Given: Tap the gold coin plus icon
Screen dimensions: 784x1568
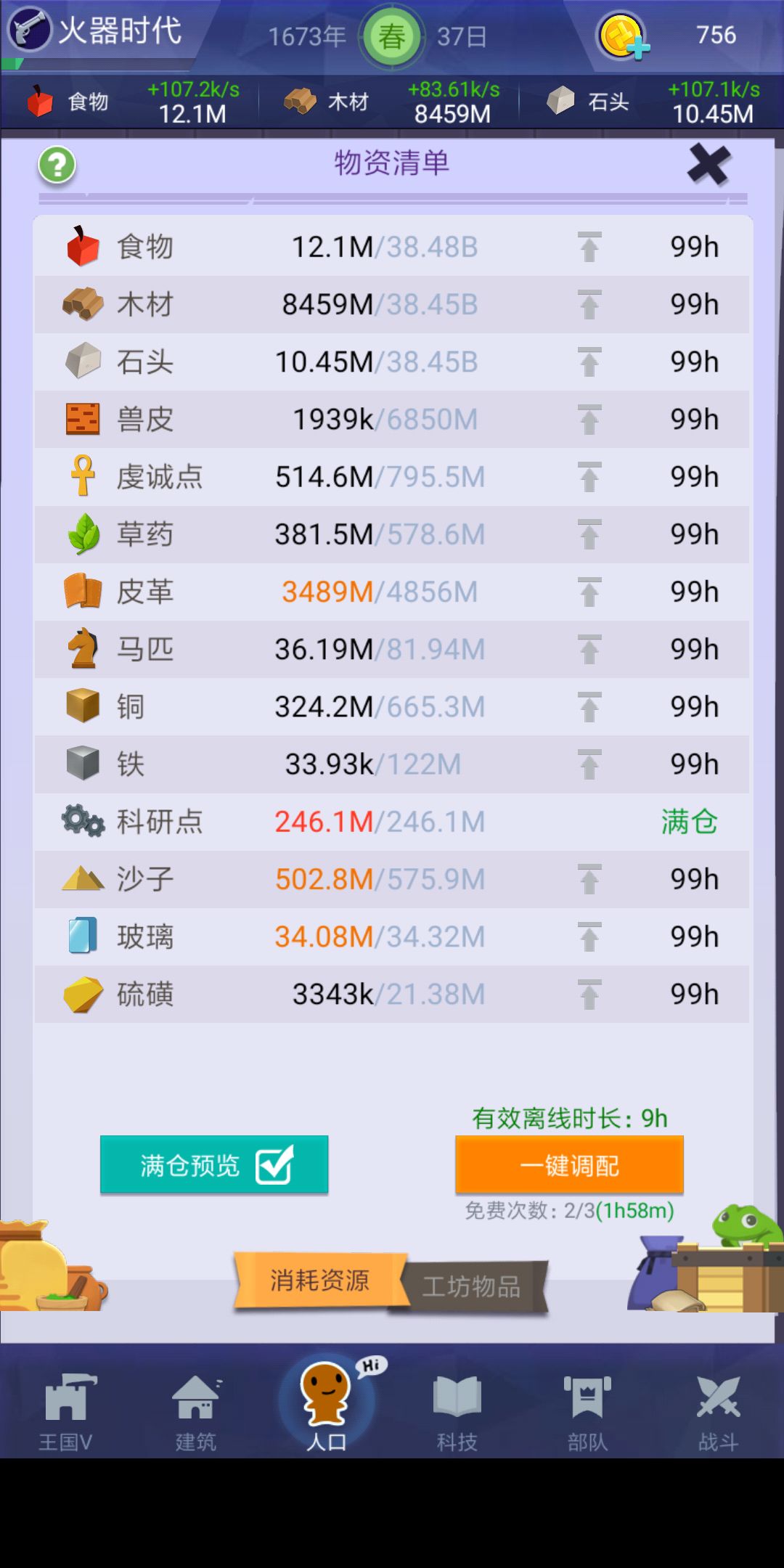Looking at the screenshot, I should click(x=622, y=35).
